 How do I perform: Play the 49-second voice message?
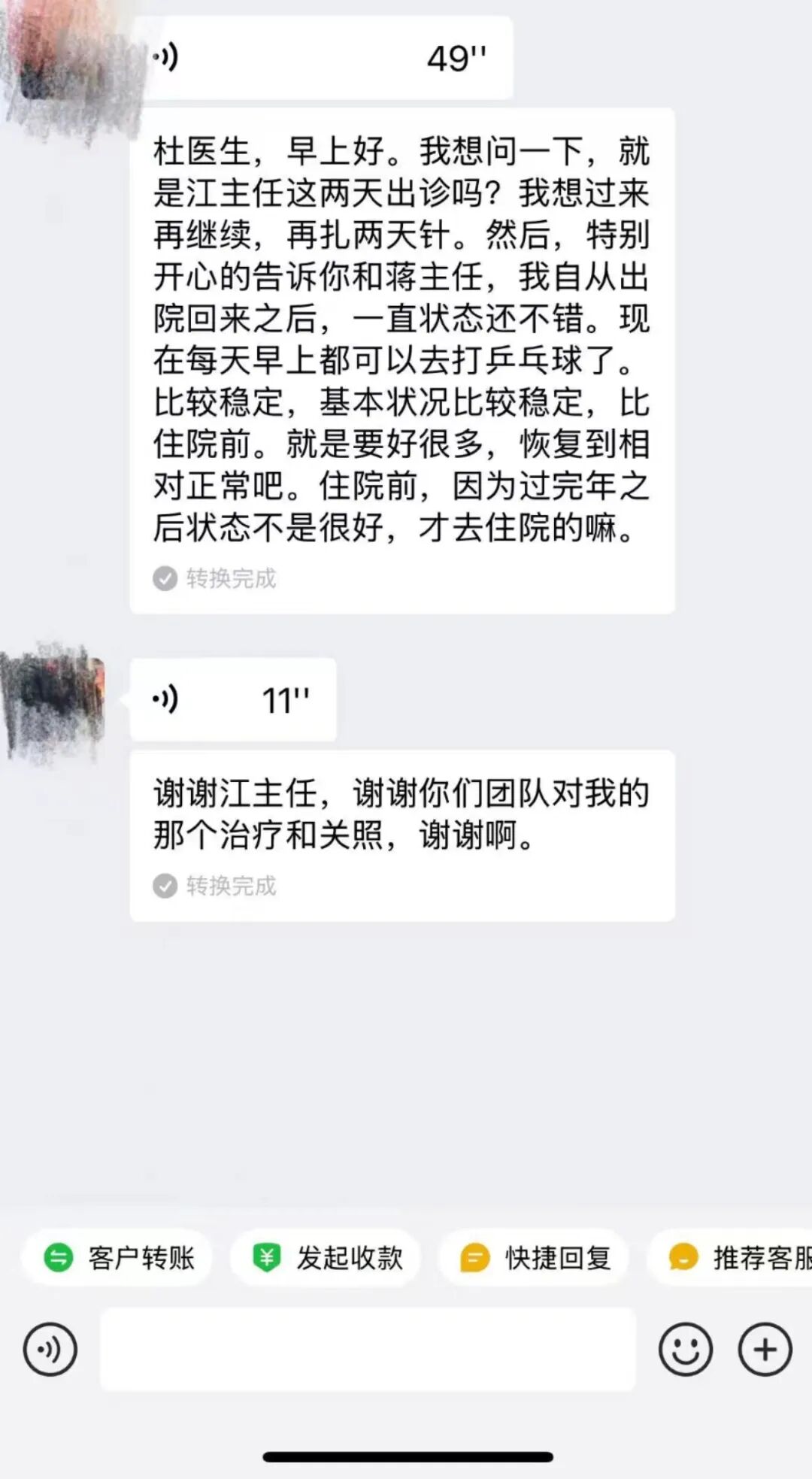322,58
